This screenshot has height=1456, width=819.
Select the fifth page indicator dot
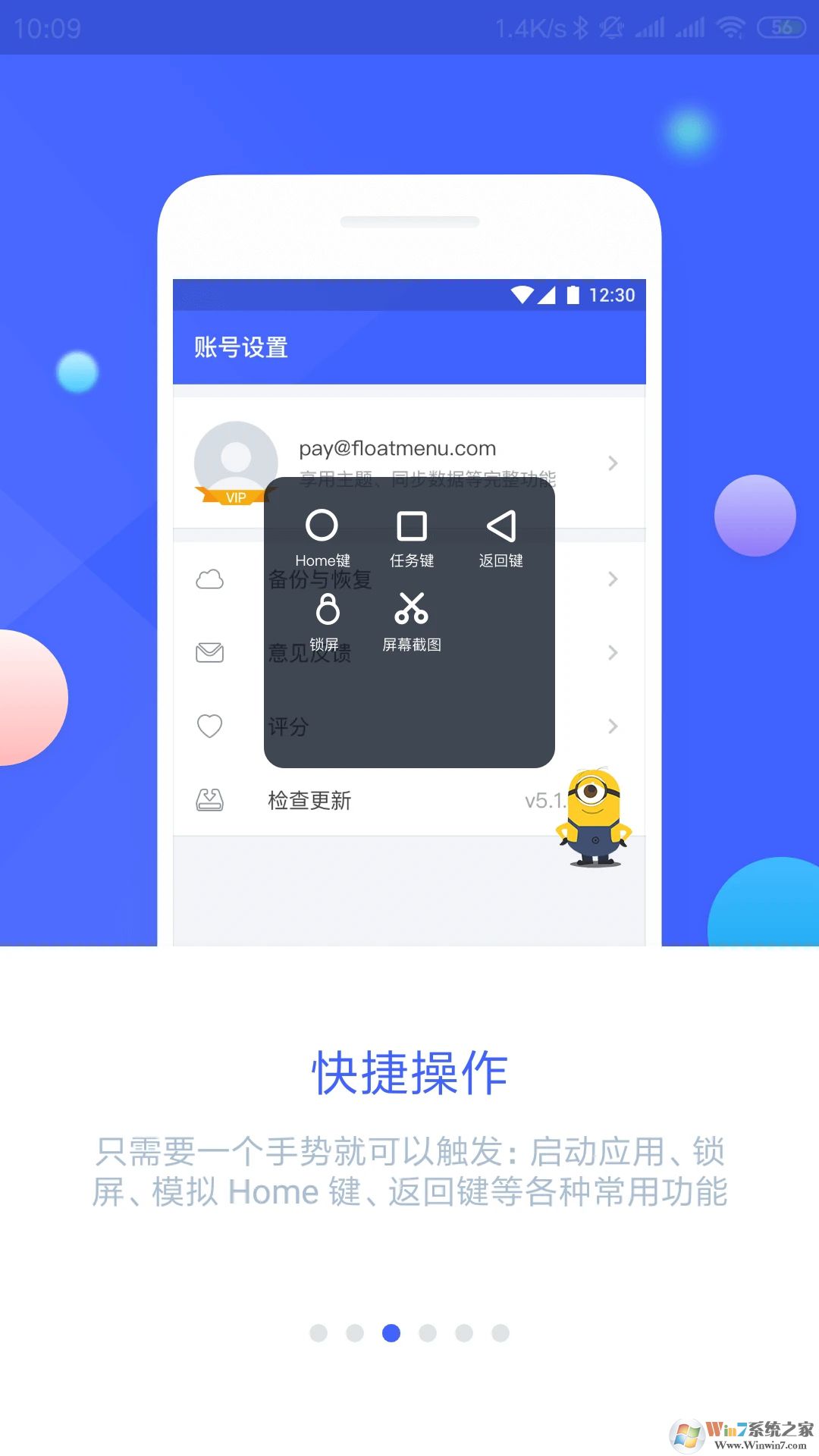(x=464, y=1332)
